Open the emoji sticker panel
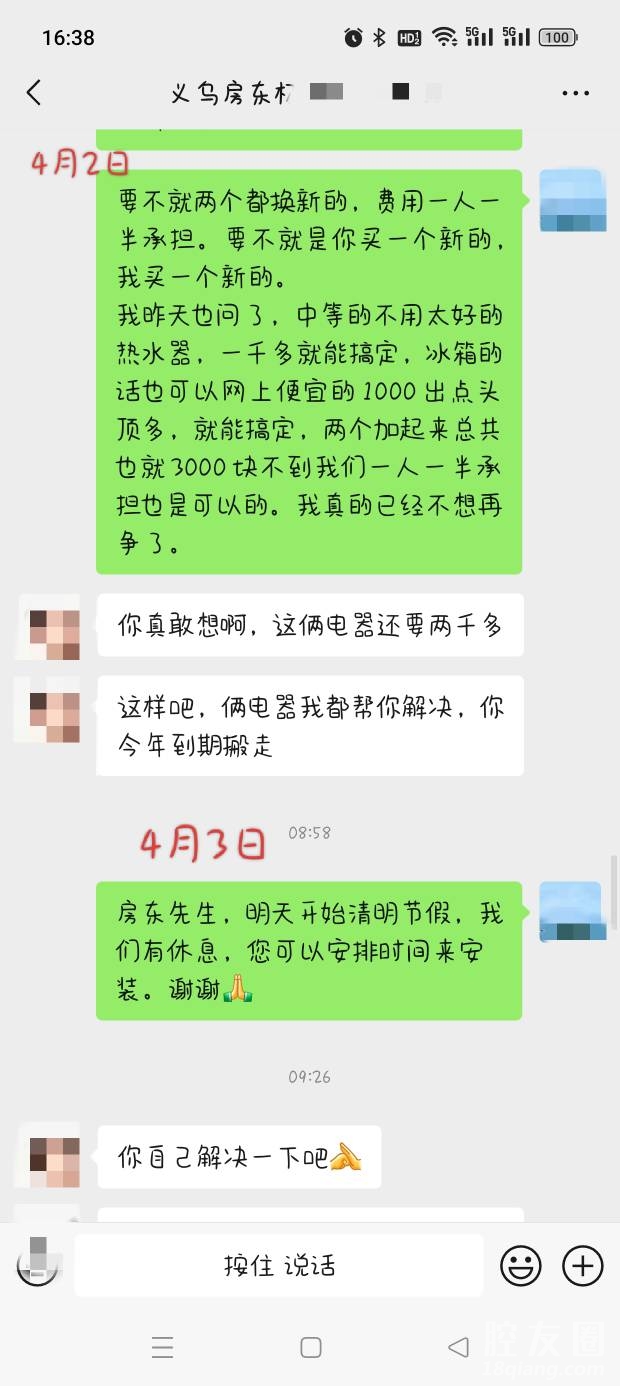 pyautogui.click(x=520, y=1266)
